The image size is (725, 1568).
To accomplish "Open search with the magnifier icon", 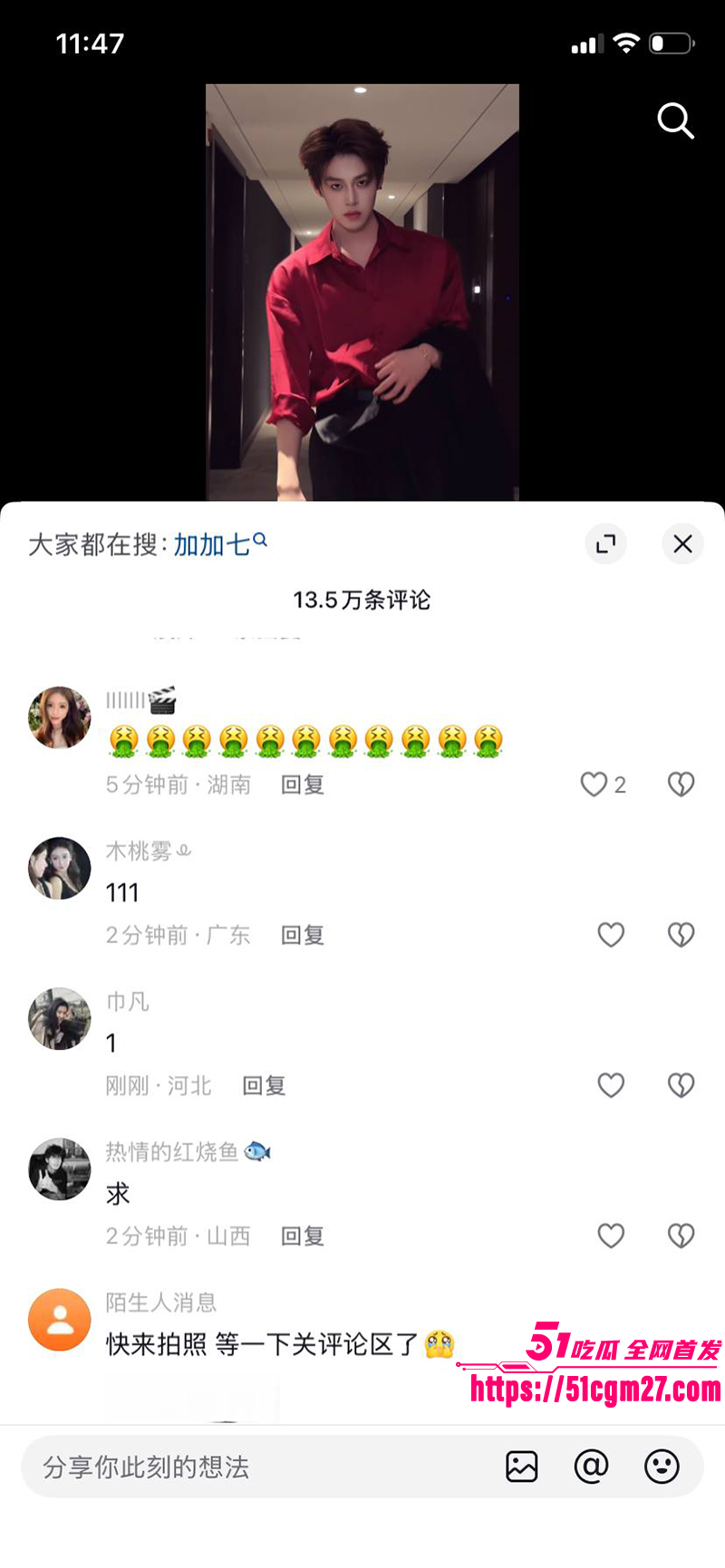I will coord(675,121).
